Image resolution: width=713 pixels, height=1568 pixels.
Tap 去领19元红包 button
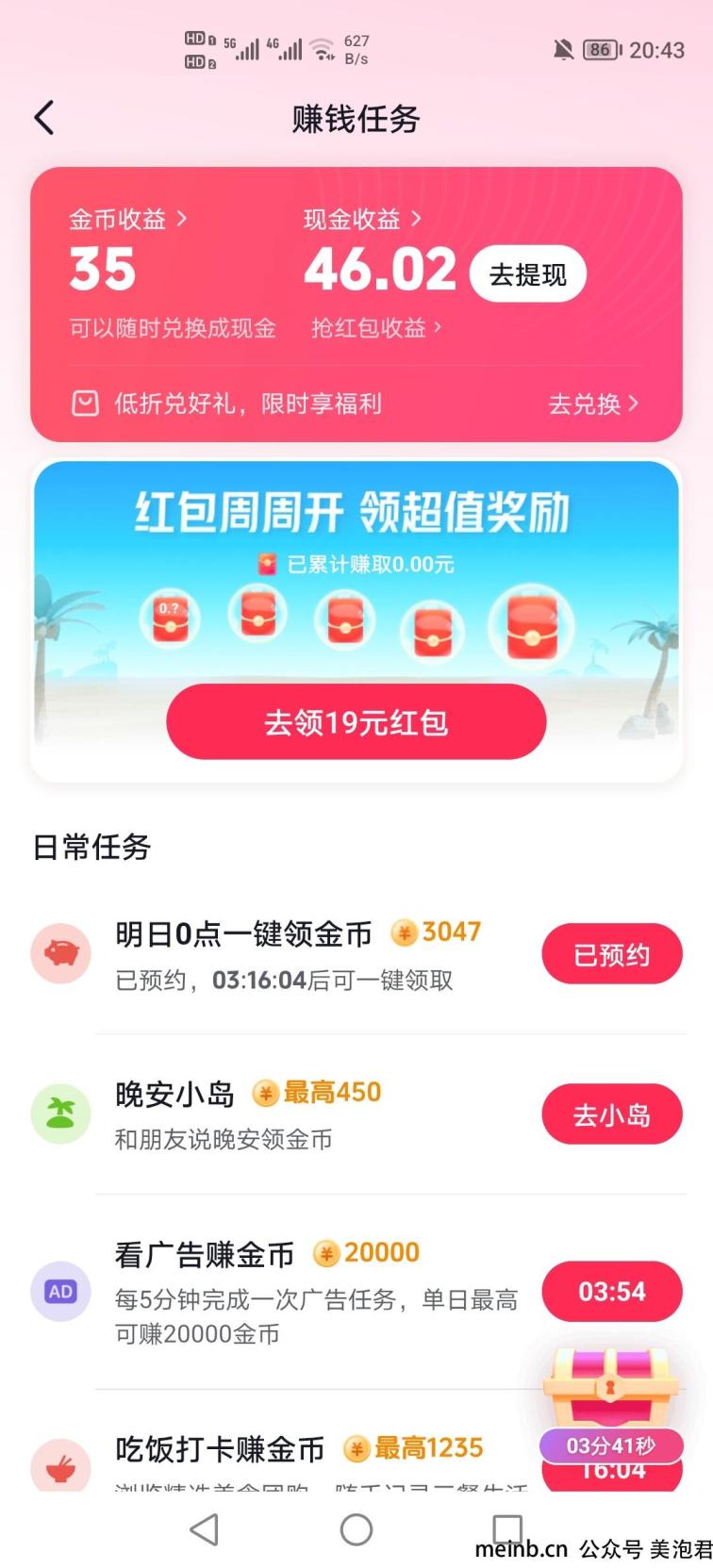tap(356, 722)
